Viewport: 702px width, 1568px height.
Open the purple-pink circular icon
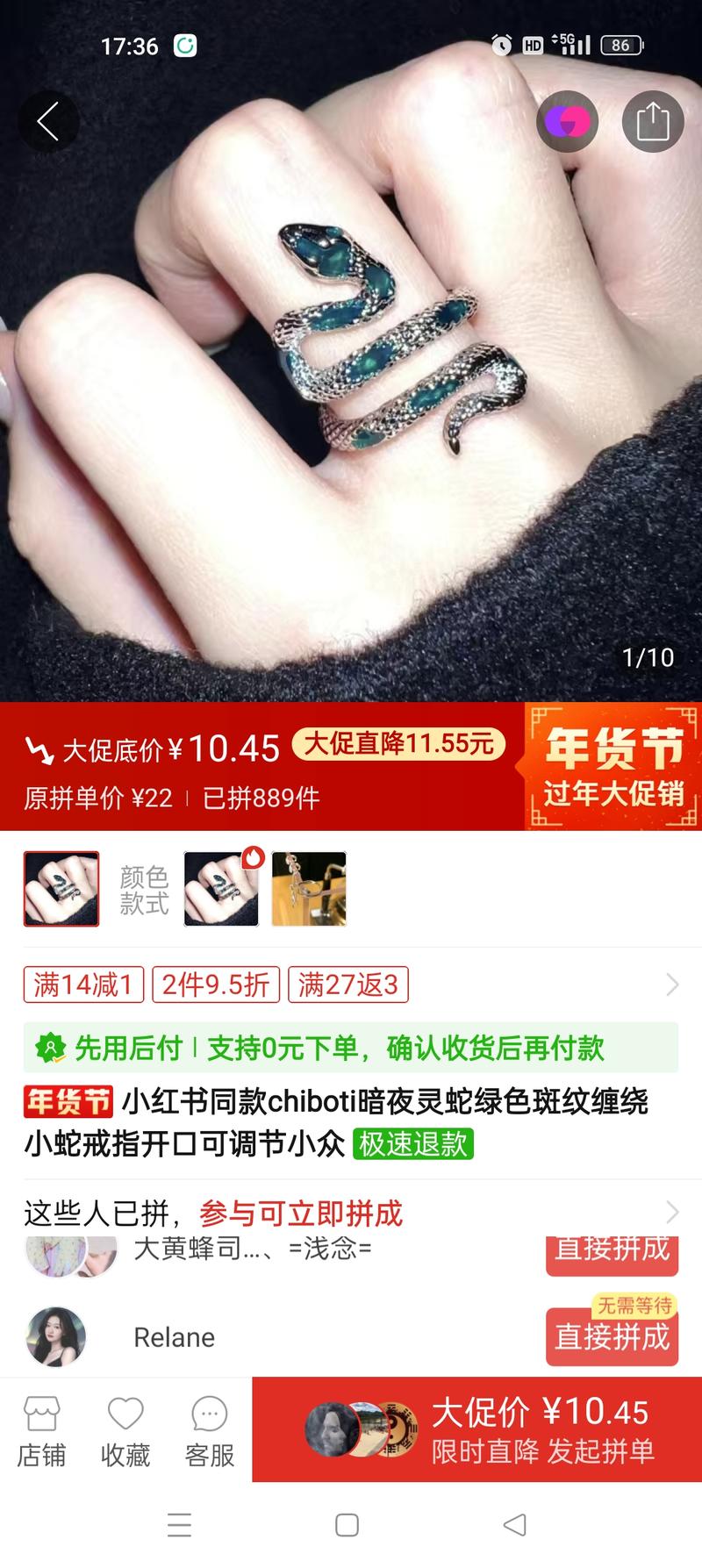tap(567, 121)
